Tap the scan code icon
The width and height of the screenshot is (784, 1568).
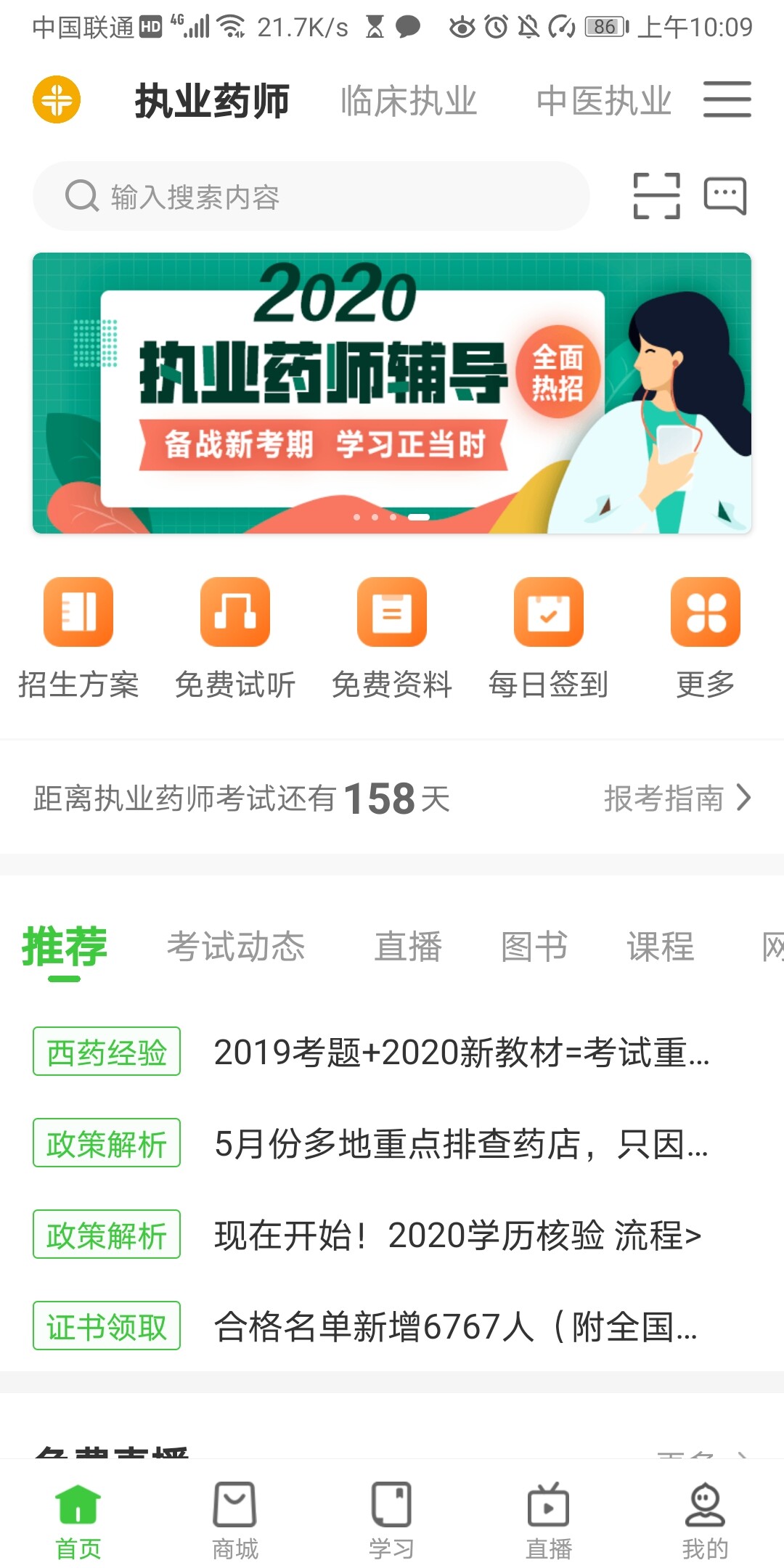[x=656, y=196]
